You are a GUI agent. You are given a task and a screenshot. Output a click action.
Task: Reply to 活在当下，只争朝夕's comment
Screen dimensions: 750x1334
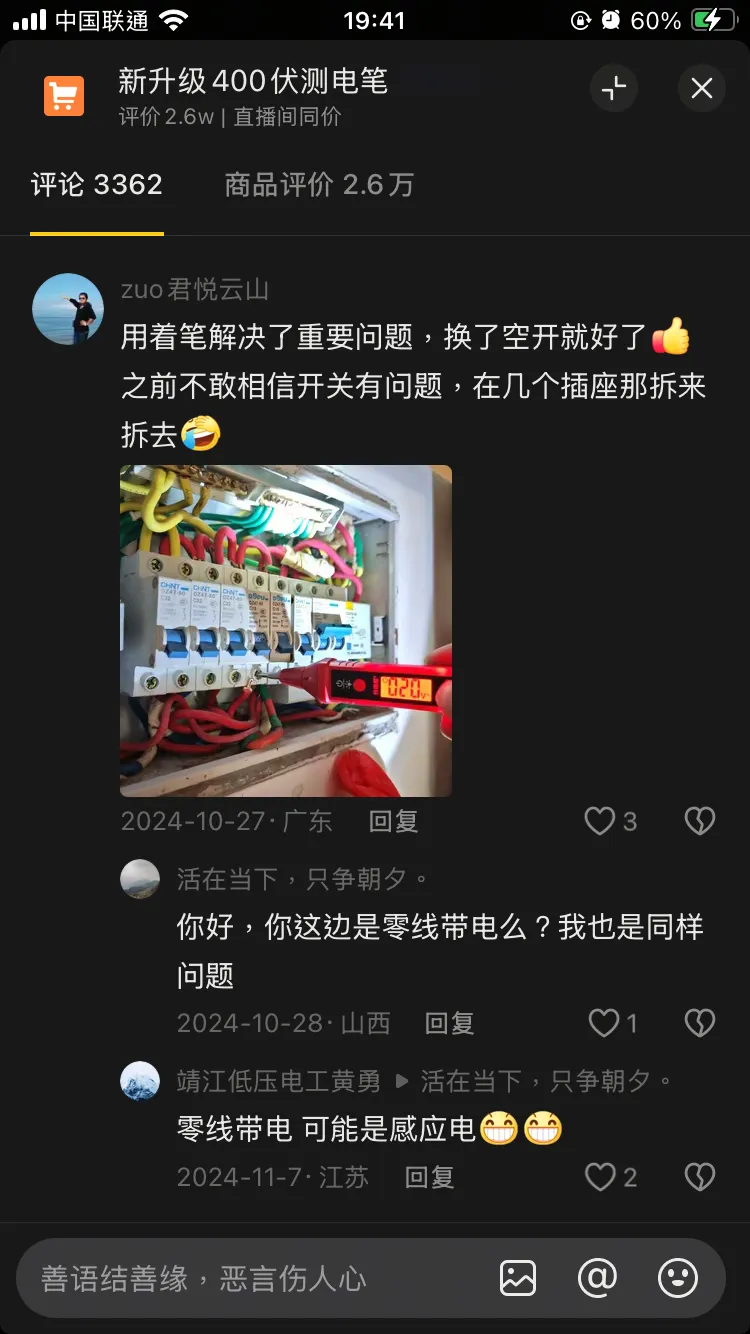click(449, 1023)
